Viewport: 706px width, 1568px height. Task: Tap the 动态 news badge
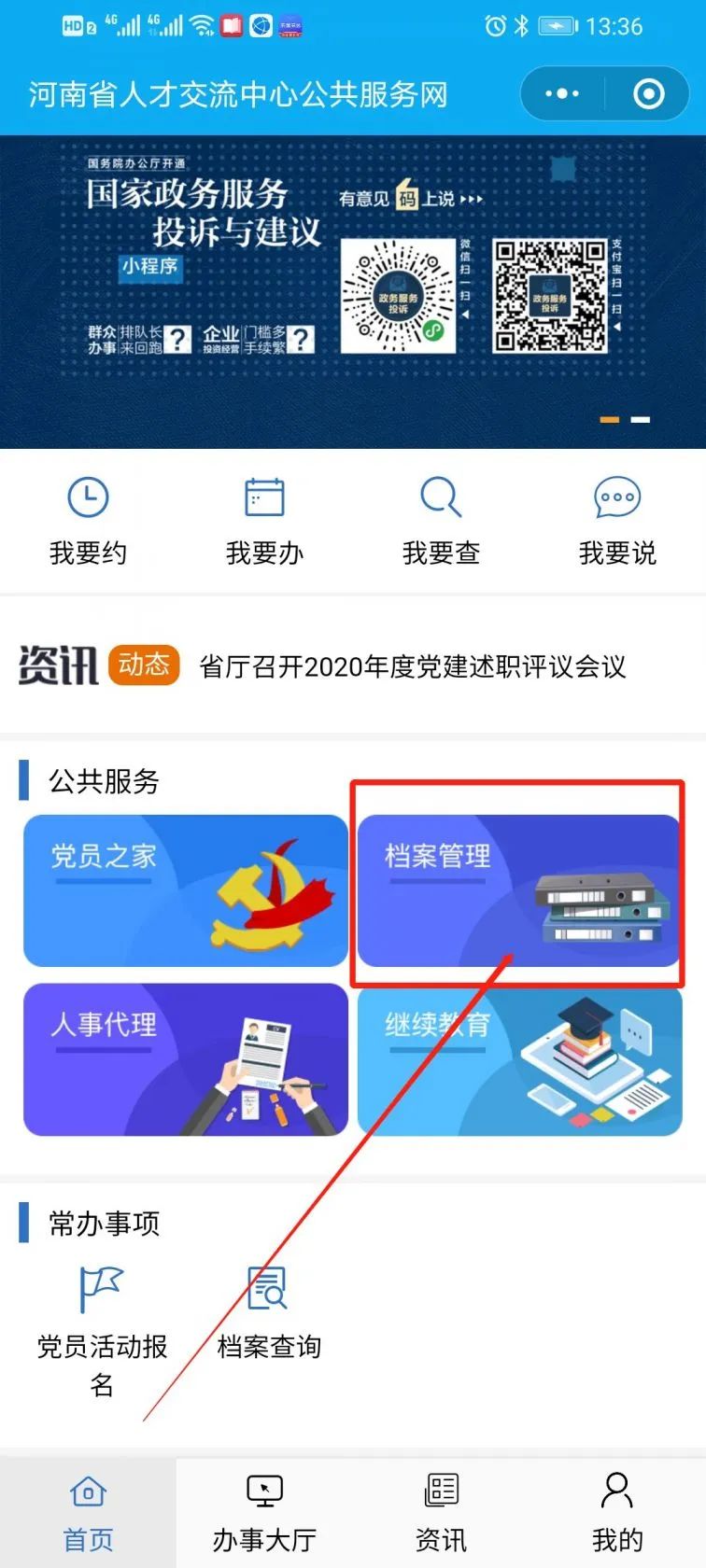144,665
